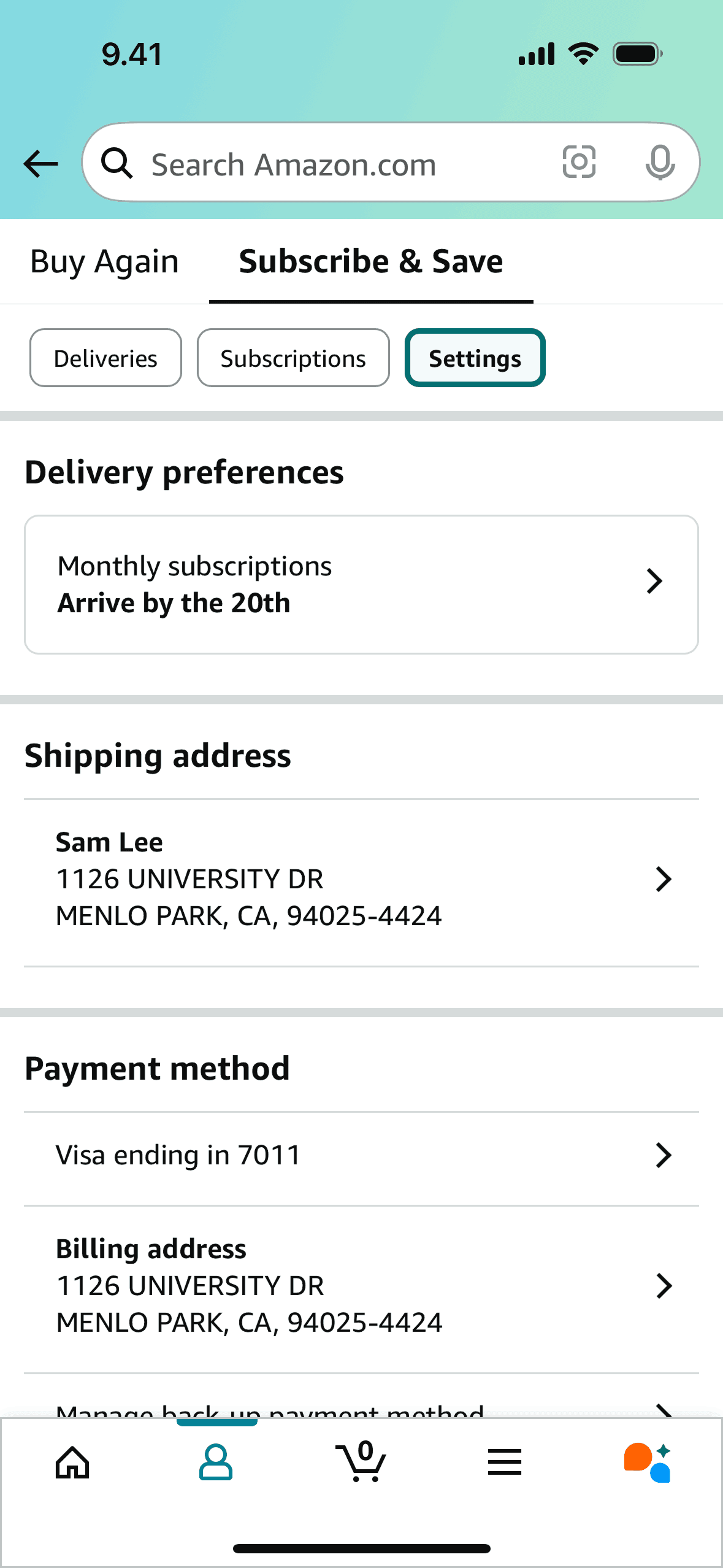Expand Sam Lee's shipping address details
This screenshot has height=1568, width=723.
[x=361, y=878]
